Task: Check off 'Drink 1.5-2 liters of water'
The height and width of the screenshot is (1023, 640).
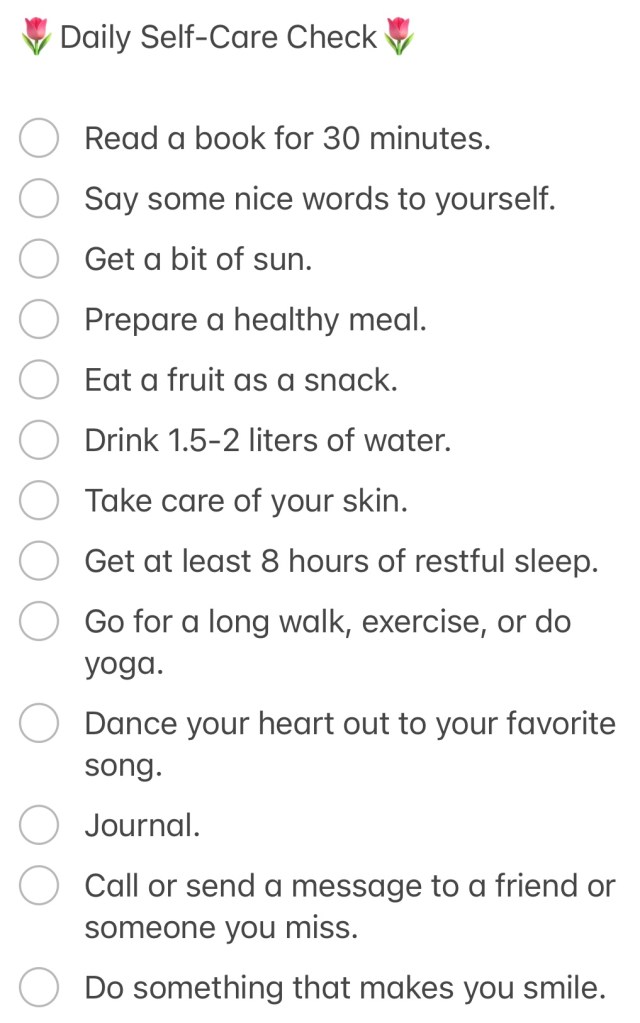Action: [x=39, y=440]
